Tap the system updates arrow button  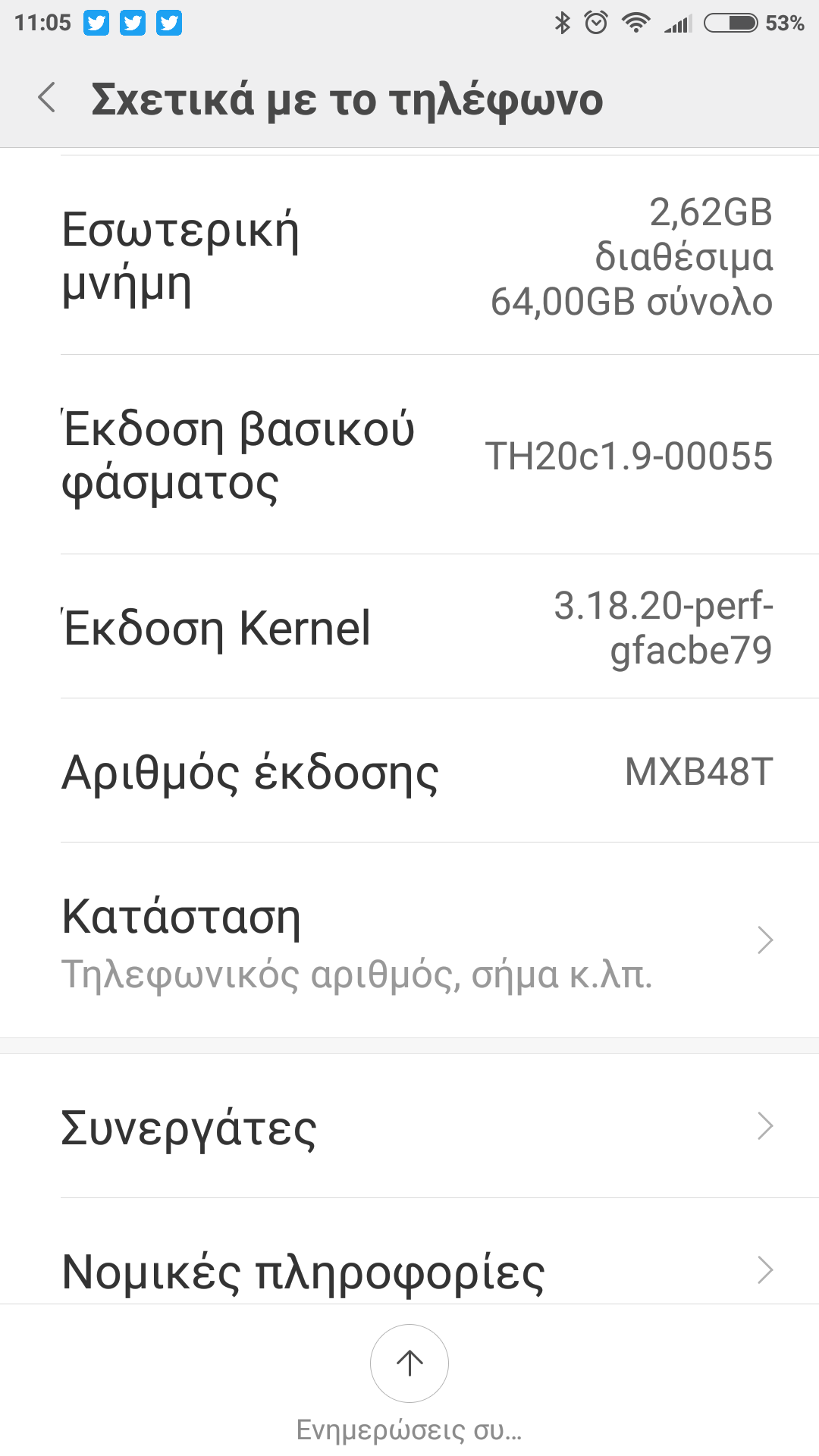tap(409, 1363)
